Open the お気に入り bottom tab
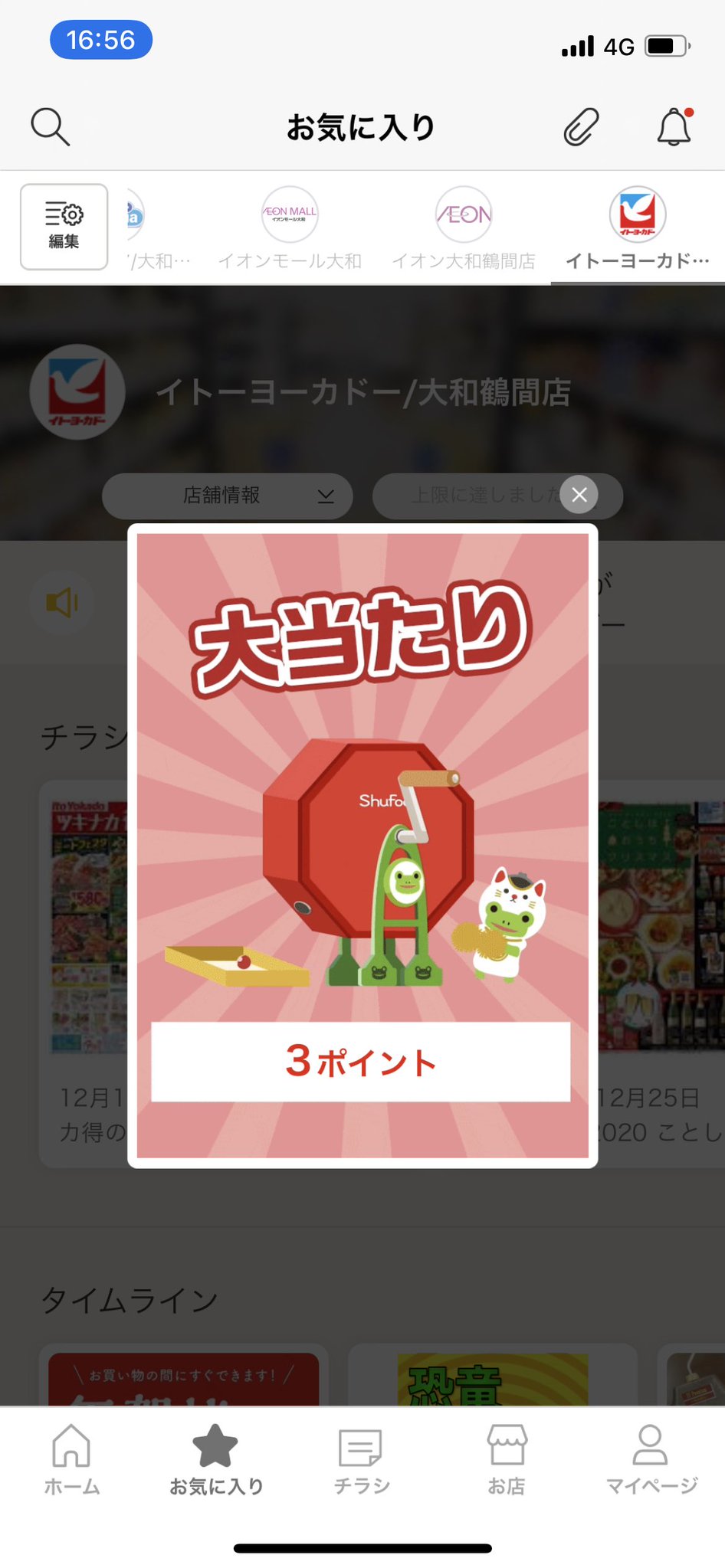 point(216,1460)
